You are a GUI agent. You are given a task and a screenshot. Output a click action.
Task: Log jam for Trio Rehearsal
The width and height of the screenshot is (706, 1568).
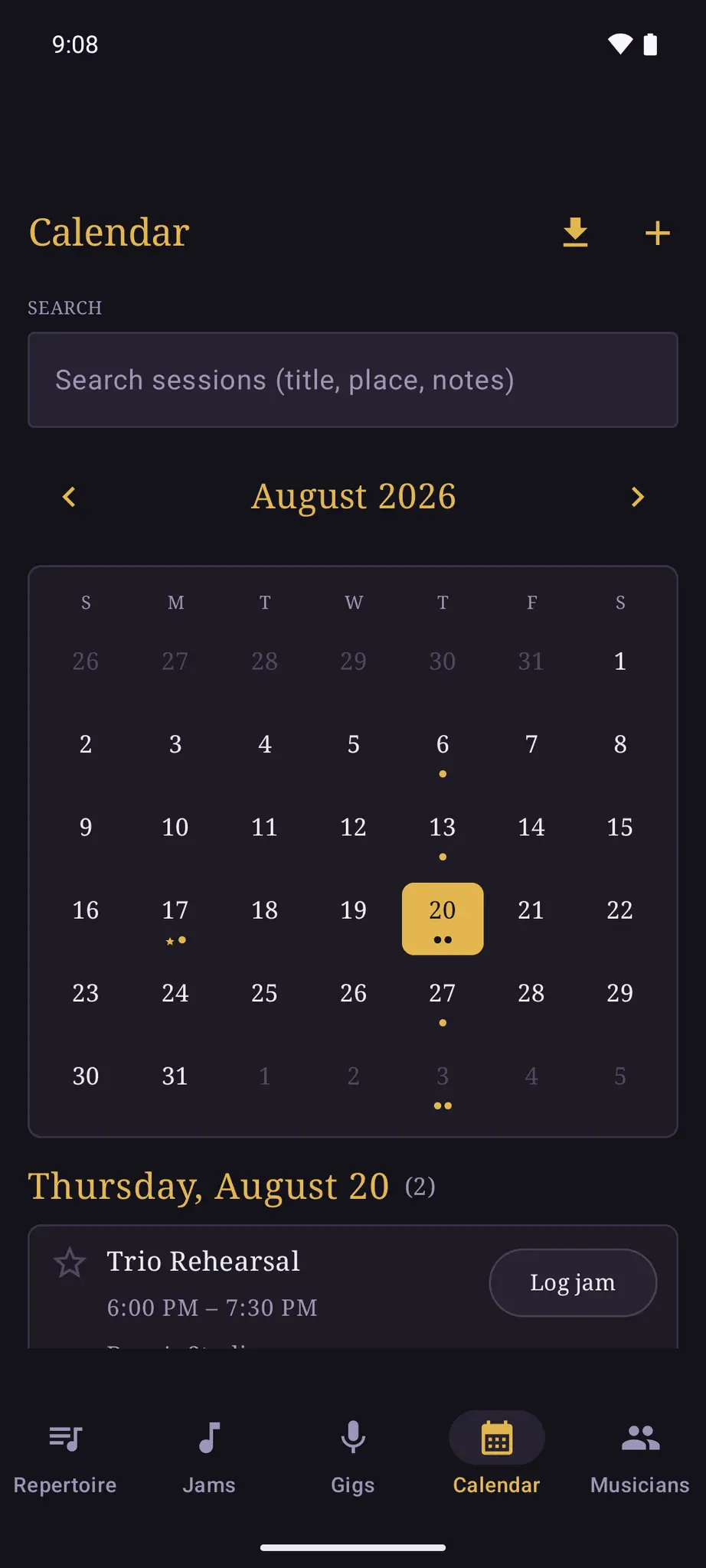[x=573, y=1282]
